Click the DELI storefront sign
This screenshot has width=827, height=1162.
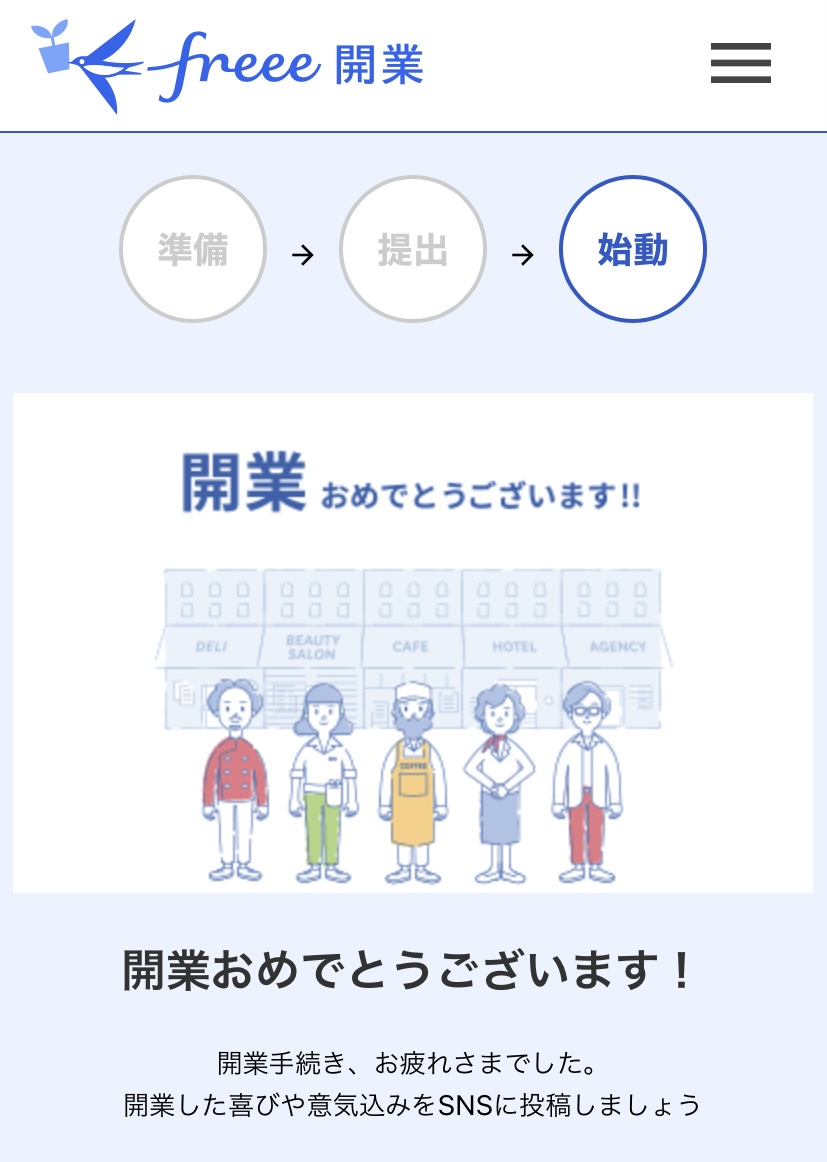coord(210,646)
